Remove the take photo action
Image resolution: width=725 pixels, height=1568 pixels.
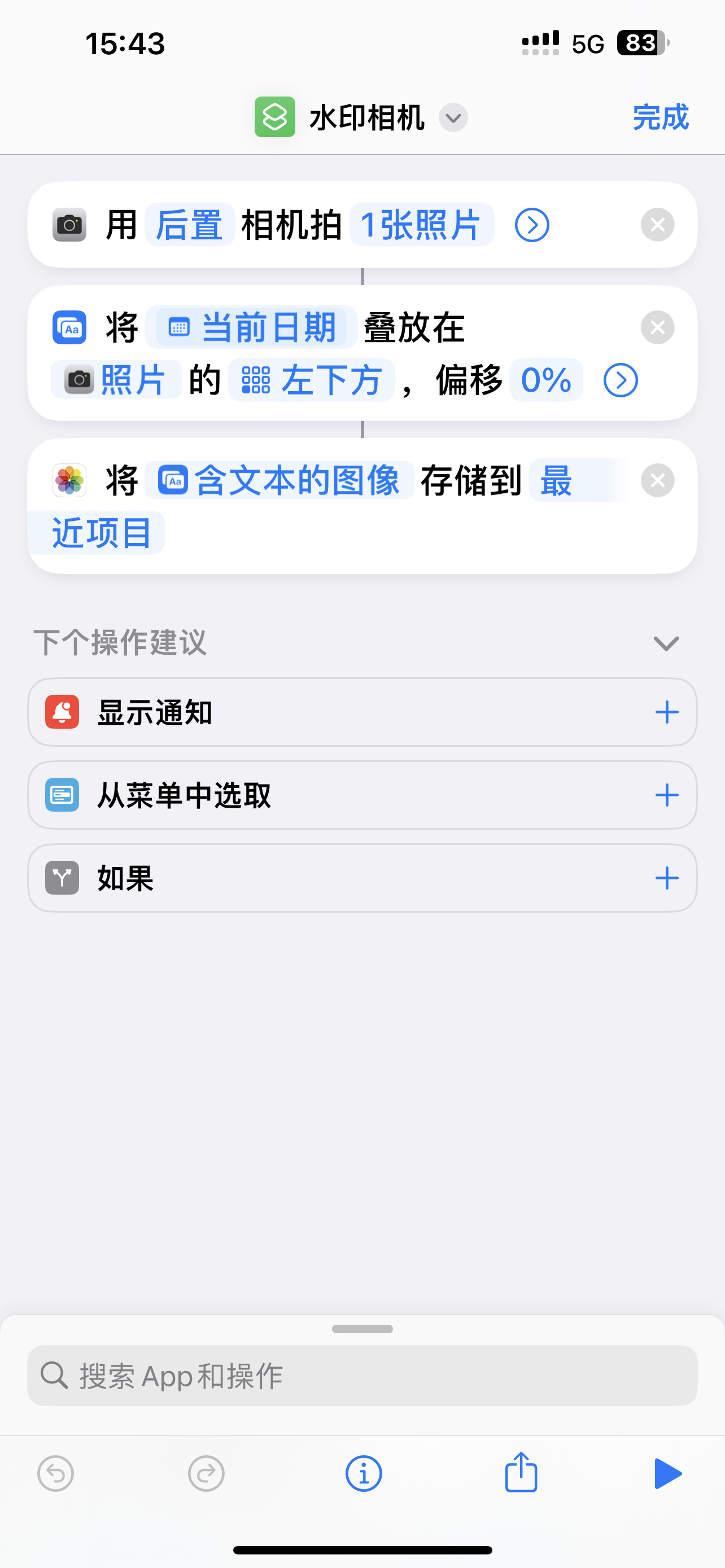[x=657, y=225]
